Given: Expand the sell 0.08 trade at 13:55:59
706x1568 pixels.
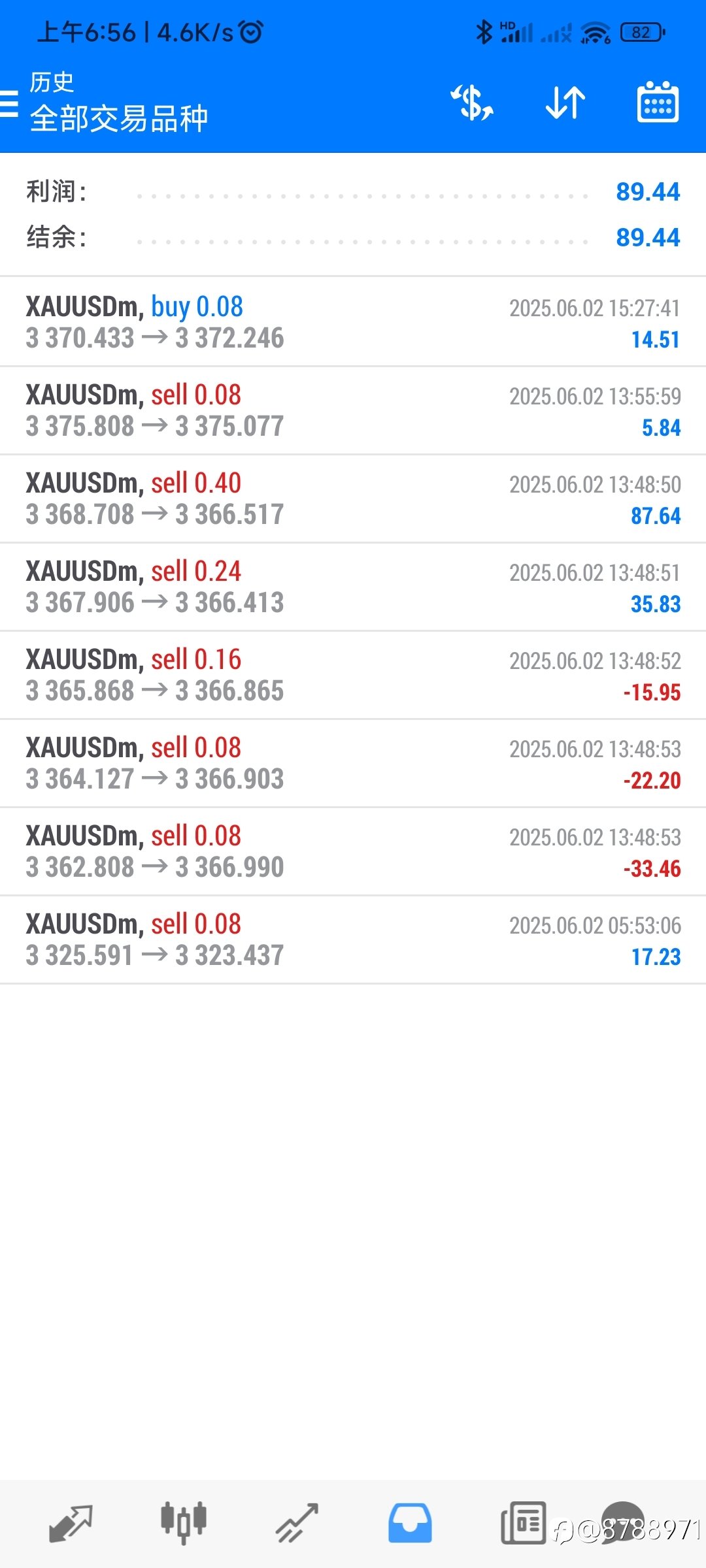Looking at the screenshot, I should pyautogui.click(x=353, y=410).
